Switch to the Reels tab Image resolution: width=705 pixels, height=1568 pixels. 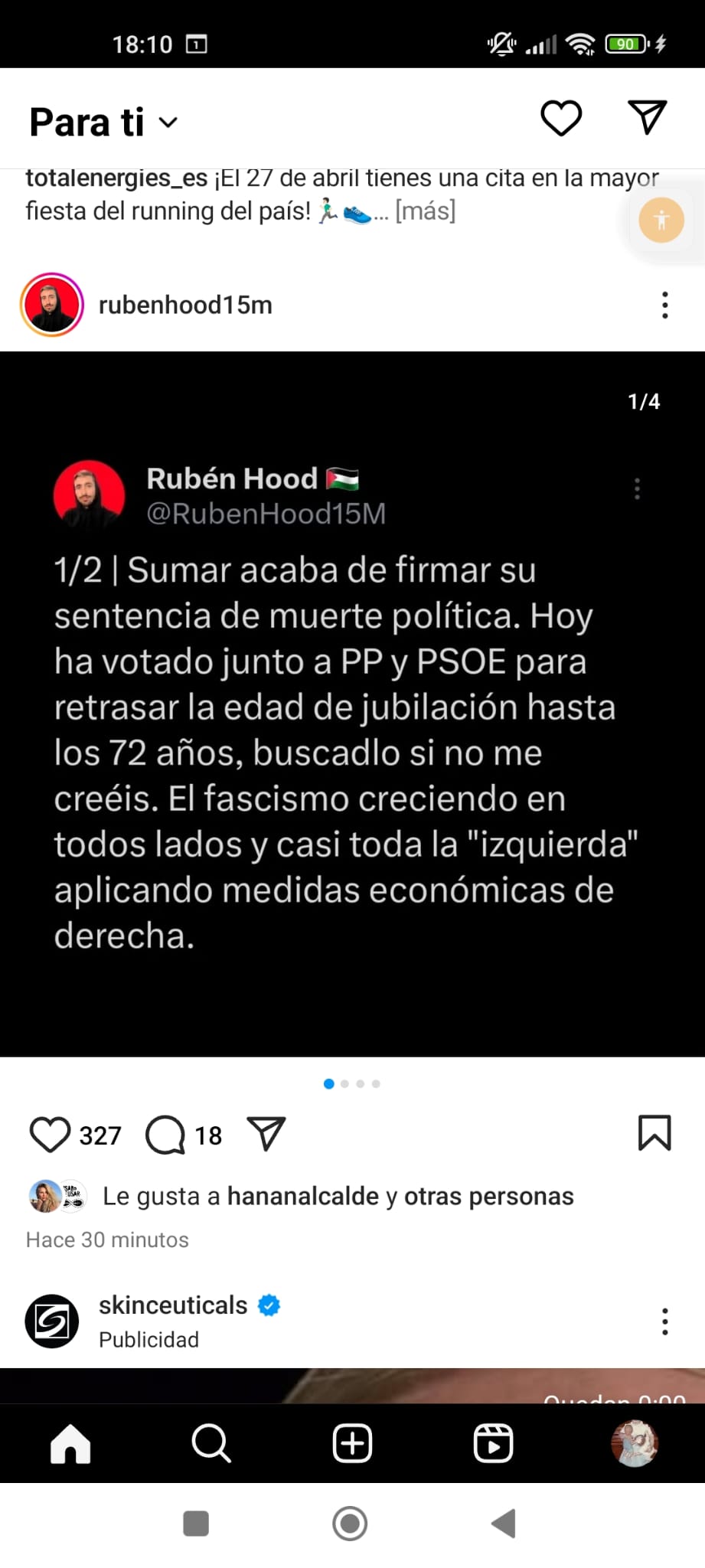pyautogui.click(x=493, y=1444)
